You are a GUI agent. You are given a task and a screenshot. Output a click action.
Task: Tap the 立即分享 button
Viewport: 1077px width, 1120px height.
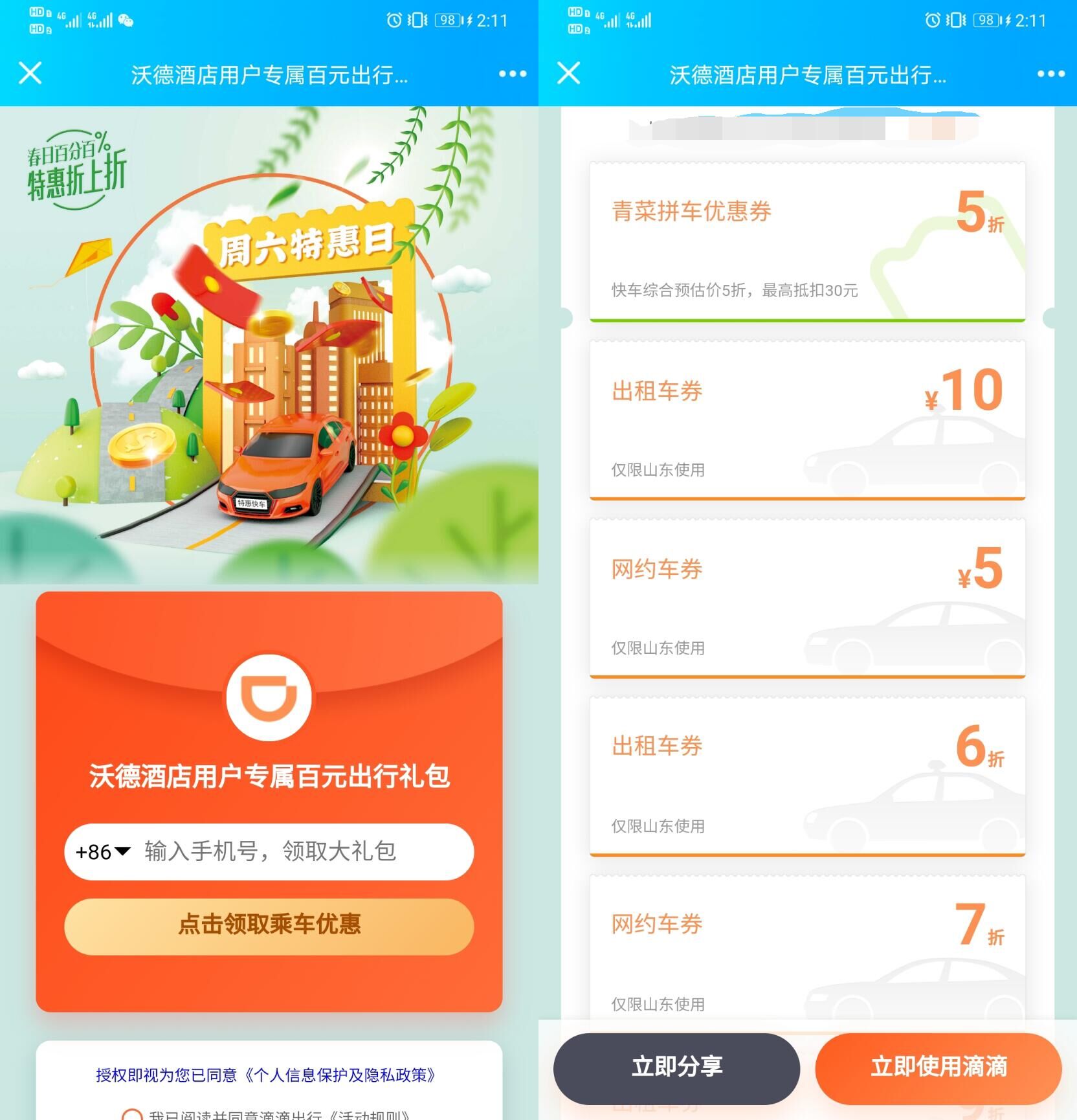676,1068
